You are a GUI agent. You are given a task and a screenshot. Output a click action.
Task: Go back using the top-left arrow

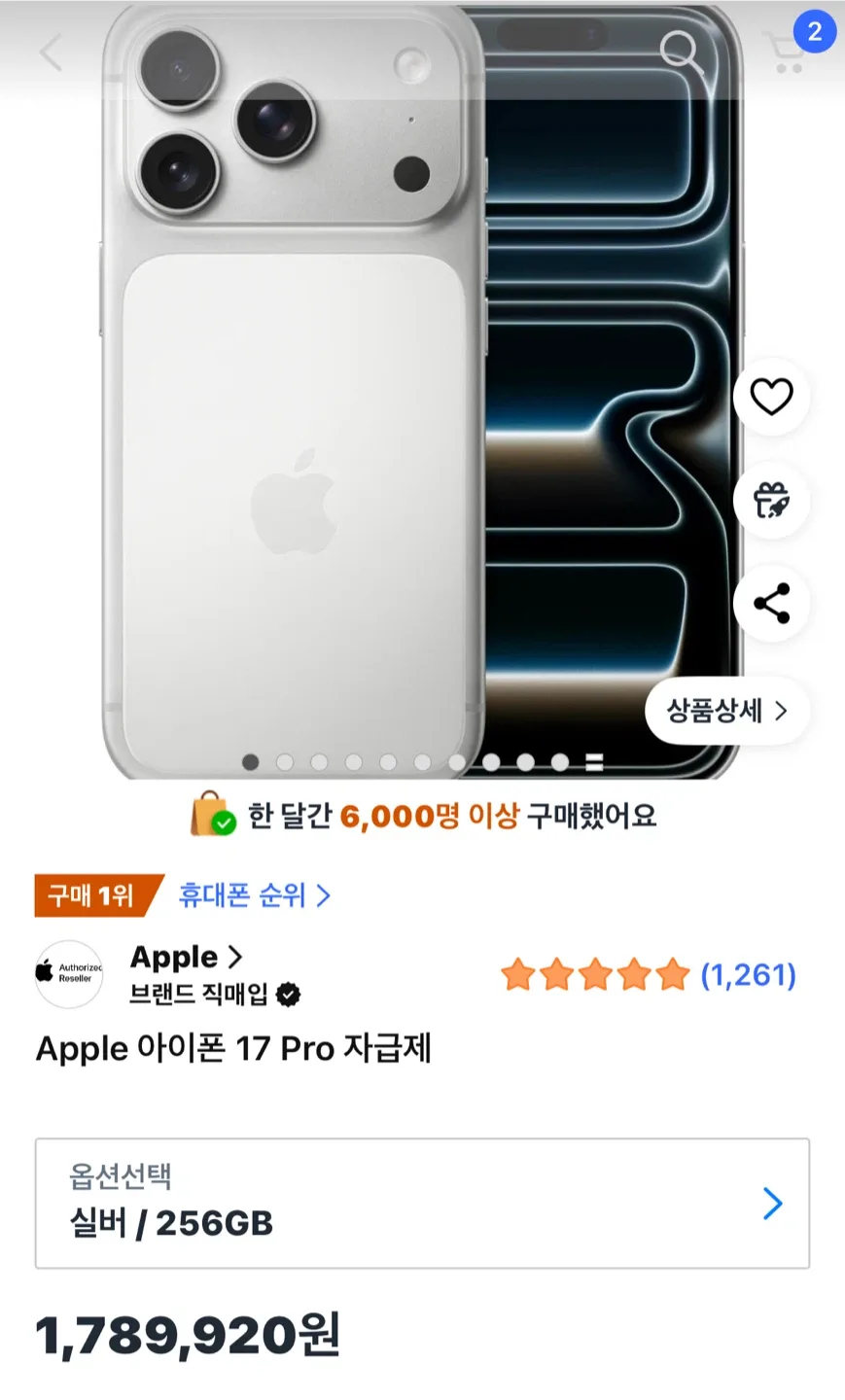pyautogui.click(x=51, y=52)
